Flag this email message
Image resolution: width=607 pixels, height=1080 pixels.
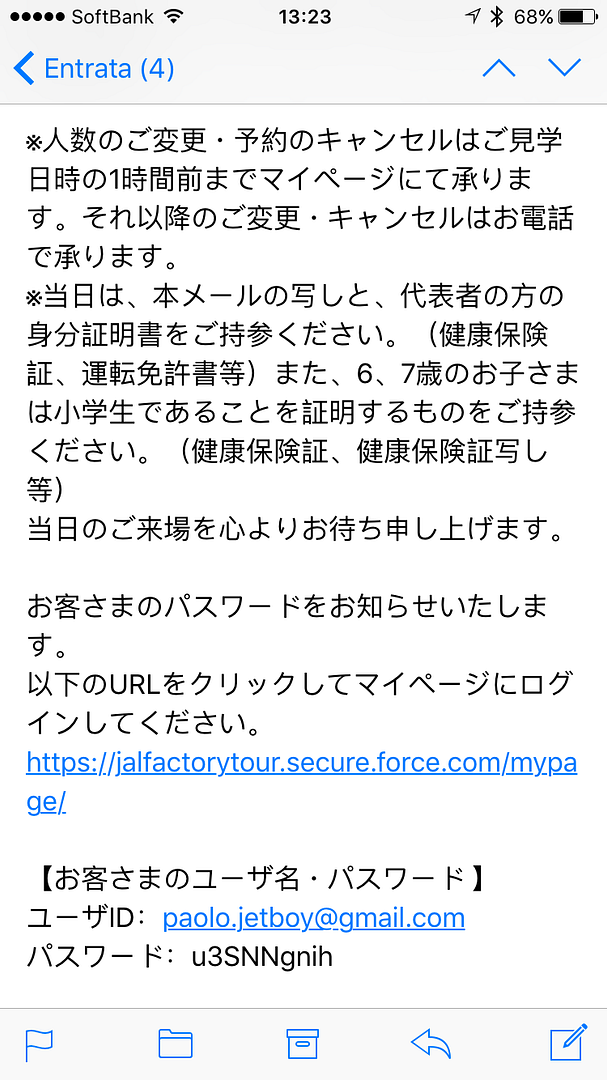[39, 1043]
